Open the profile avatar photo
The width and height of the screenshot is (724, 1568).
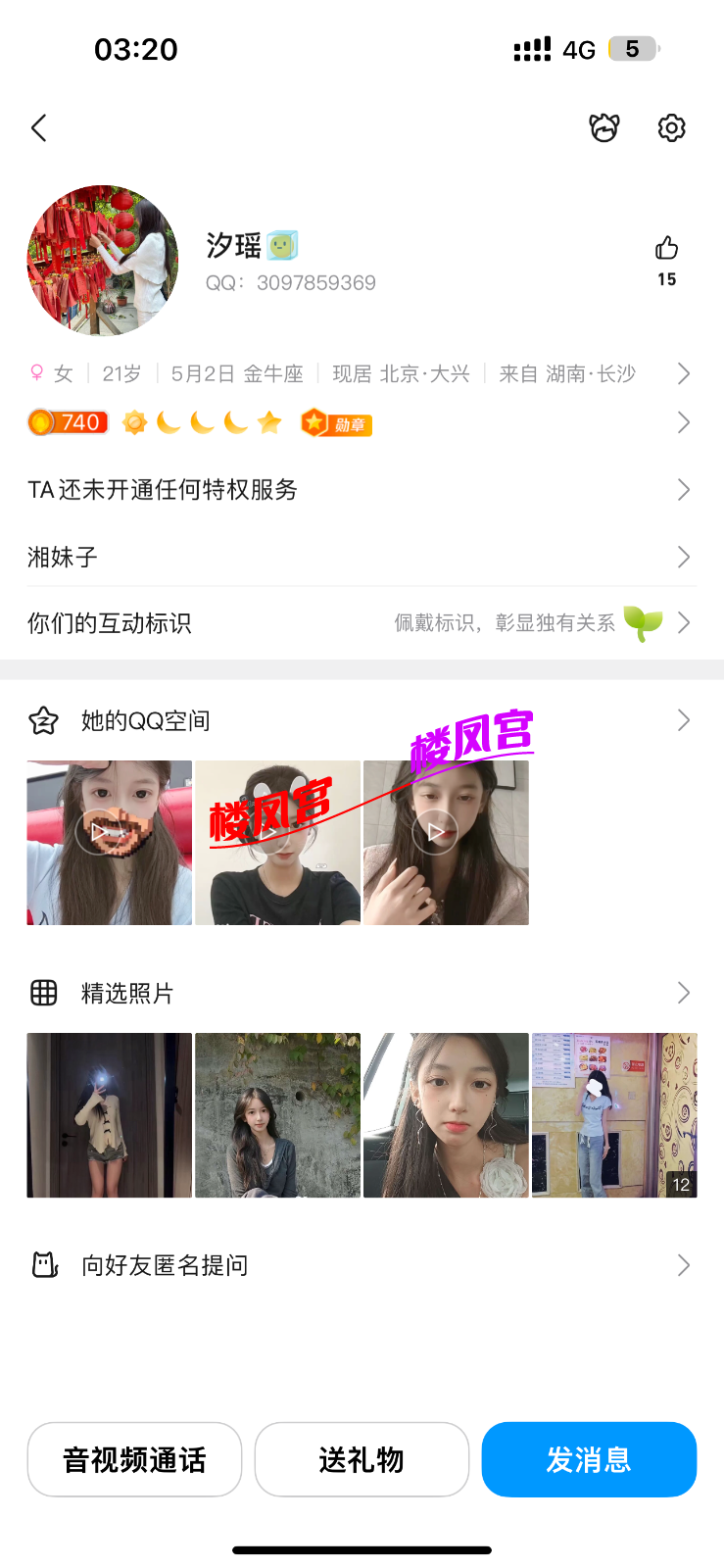(x=103, y=261)
